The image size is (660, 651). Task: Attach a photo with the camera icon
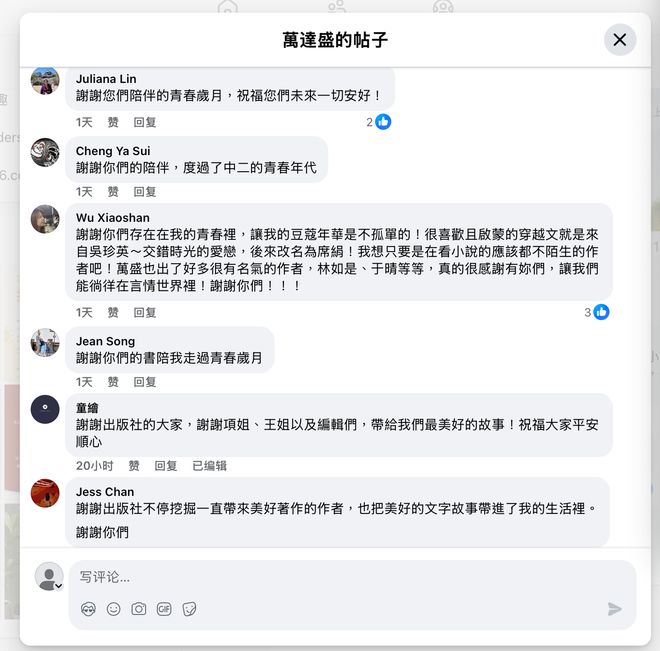[139, 609]
